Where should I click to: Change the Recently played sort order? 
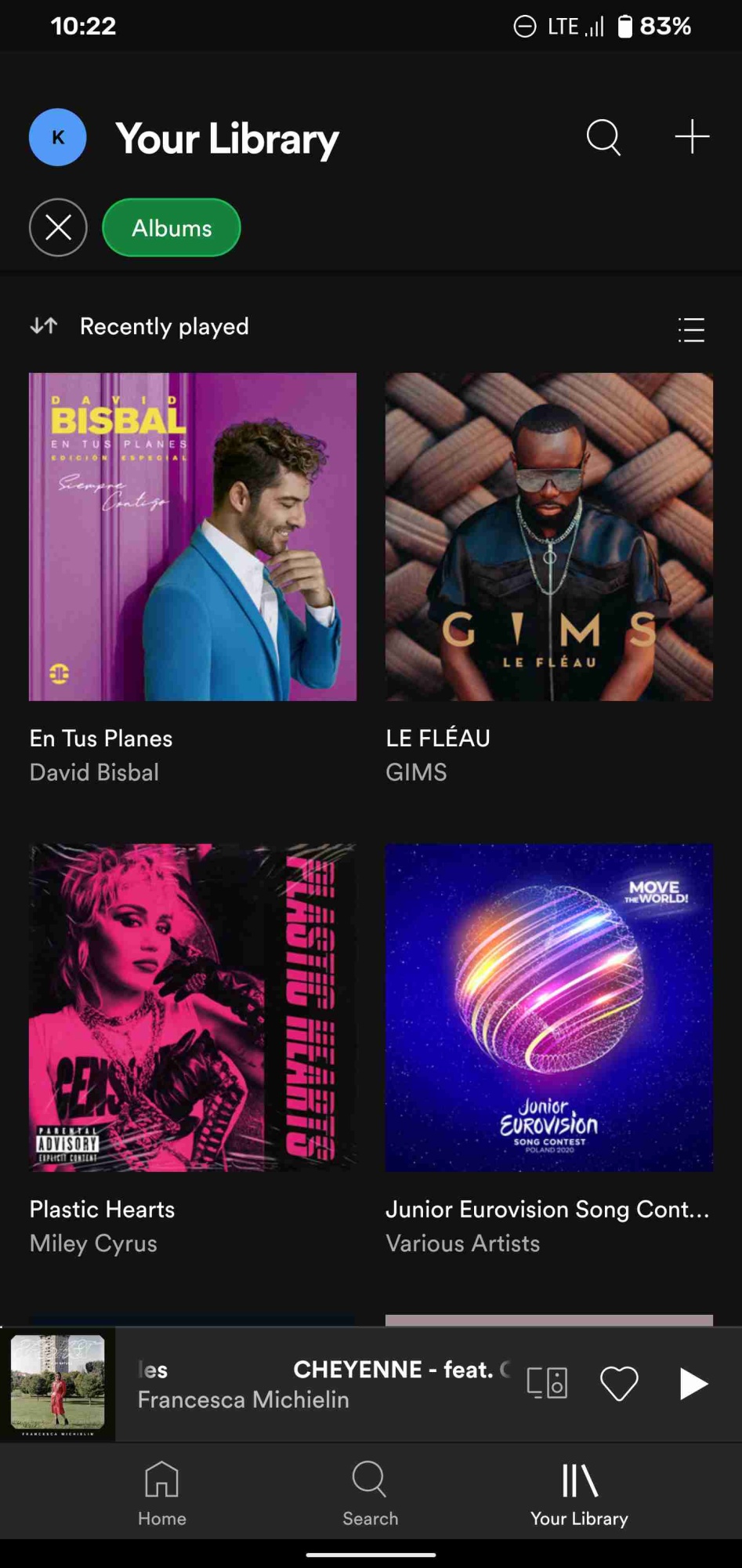tap(141, 326)
